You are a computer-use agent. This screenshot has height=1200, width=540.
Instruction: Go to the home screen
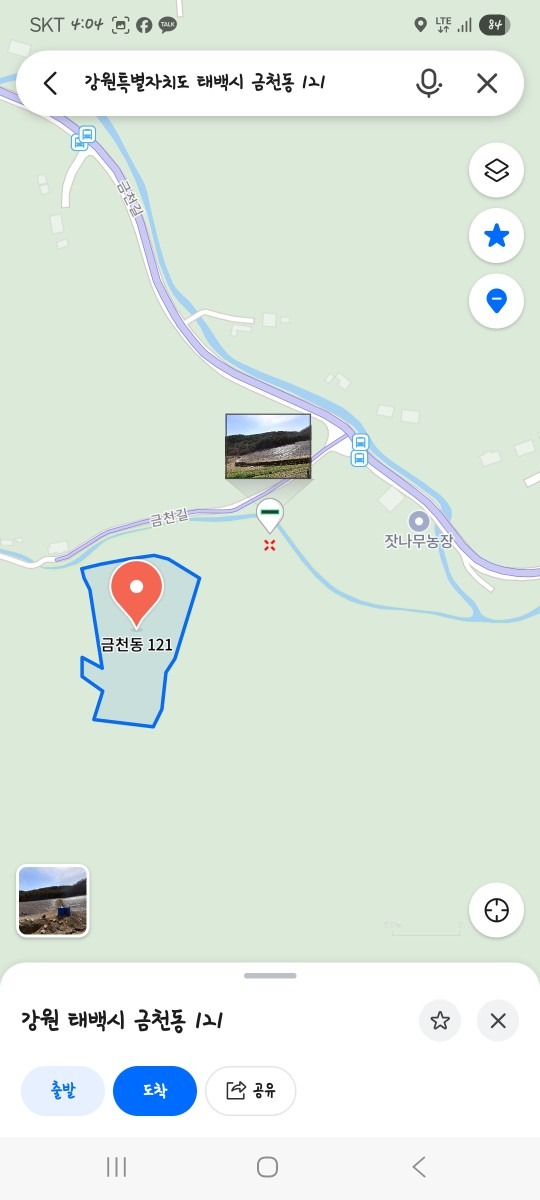(267, 1166)
